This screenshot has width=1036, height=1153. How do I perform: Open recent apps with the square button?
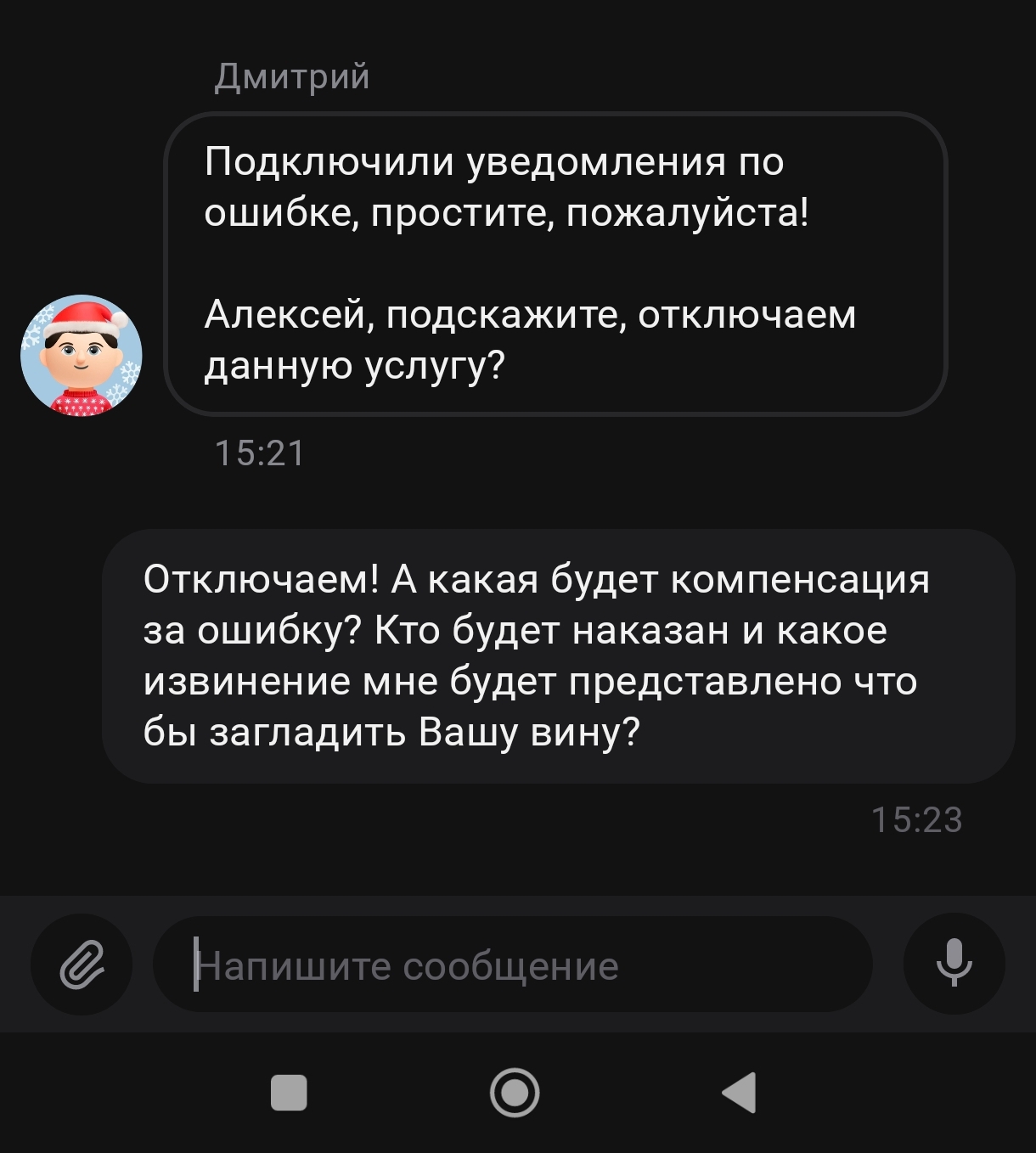(289, 1092)
